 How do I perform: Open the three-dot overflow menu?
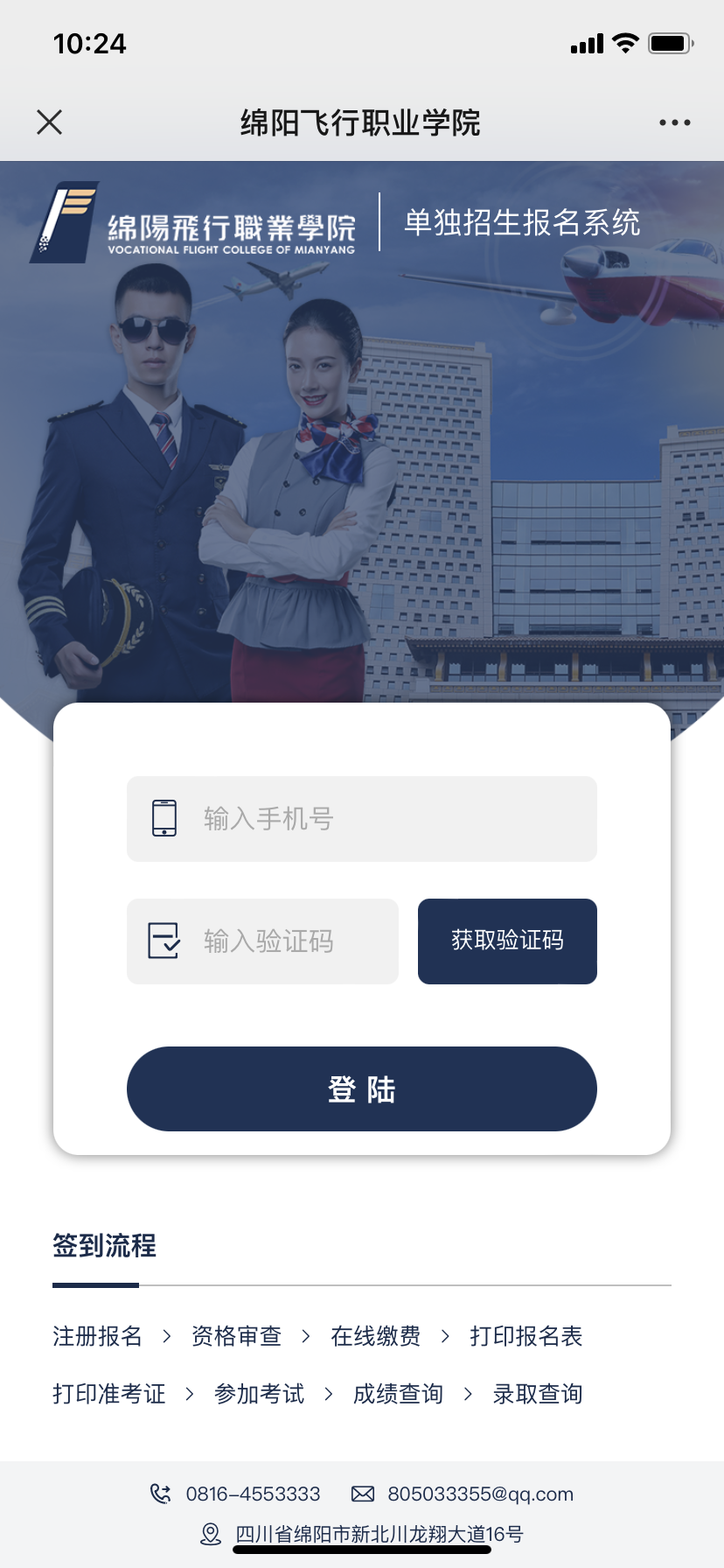pyautogui.click(x=674, y=122)
